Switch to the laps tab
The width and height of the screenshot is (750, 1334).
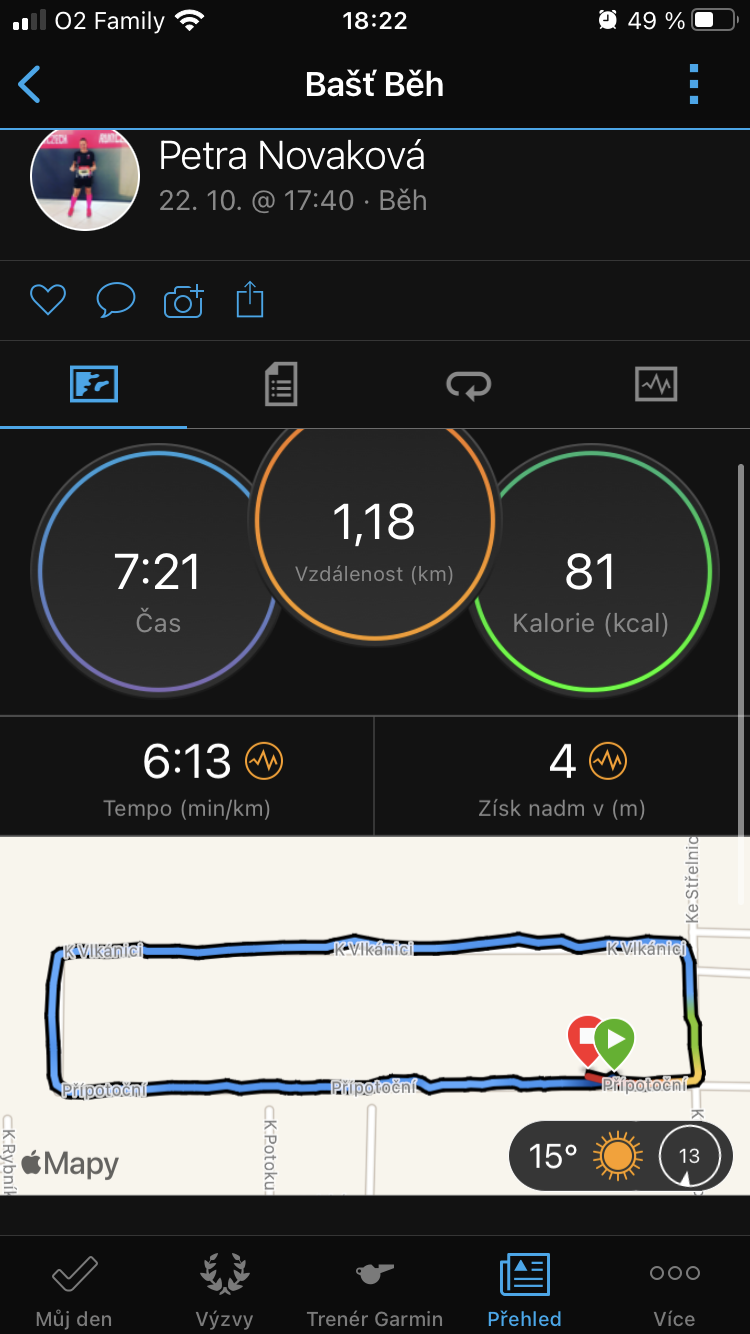[469, 385]
